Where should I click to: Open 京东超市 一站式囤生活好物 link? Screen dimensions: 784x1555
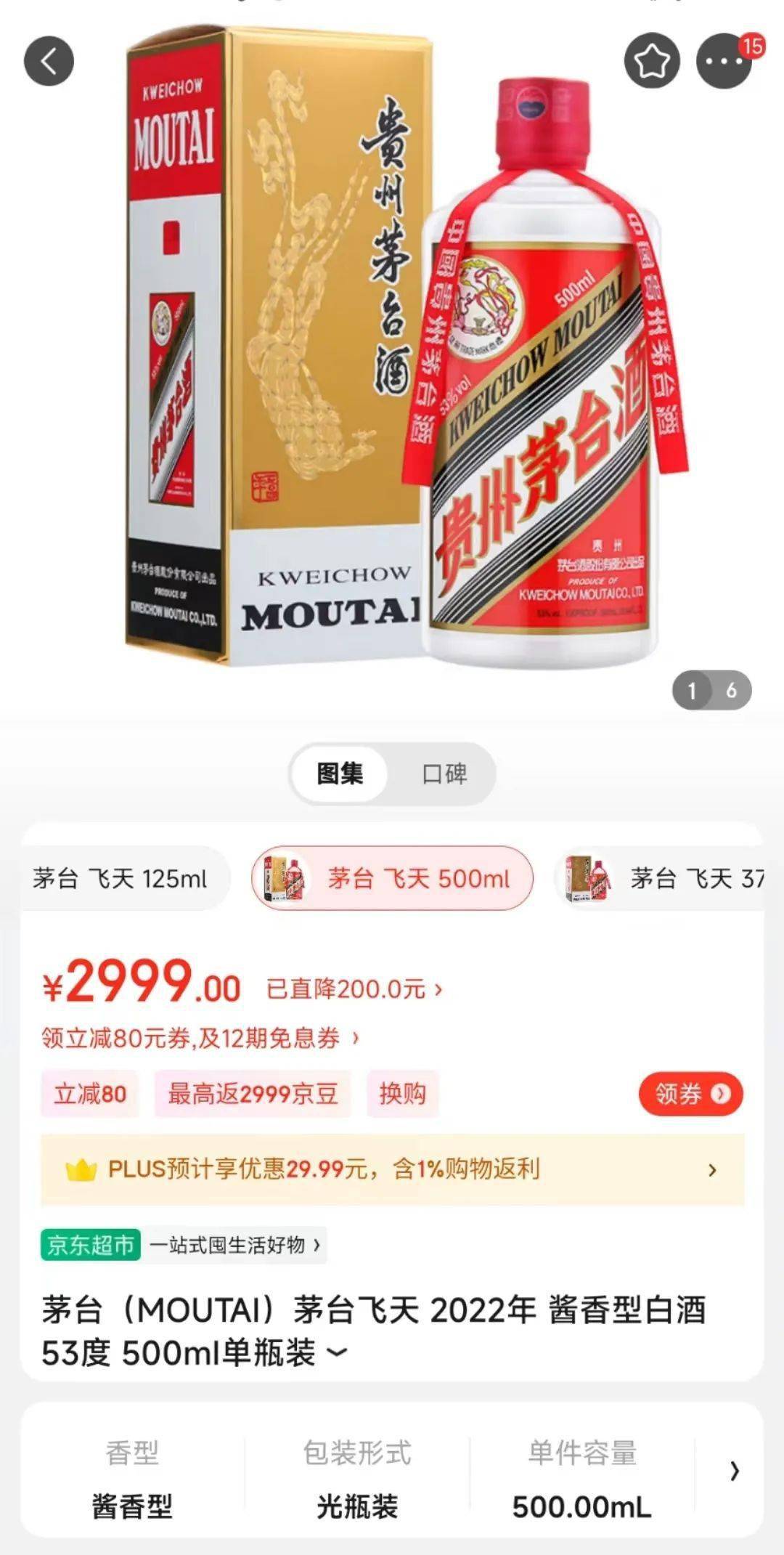click(183, 1245)
